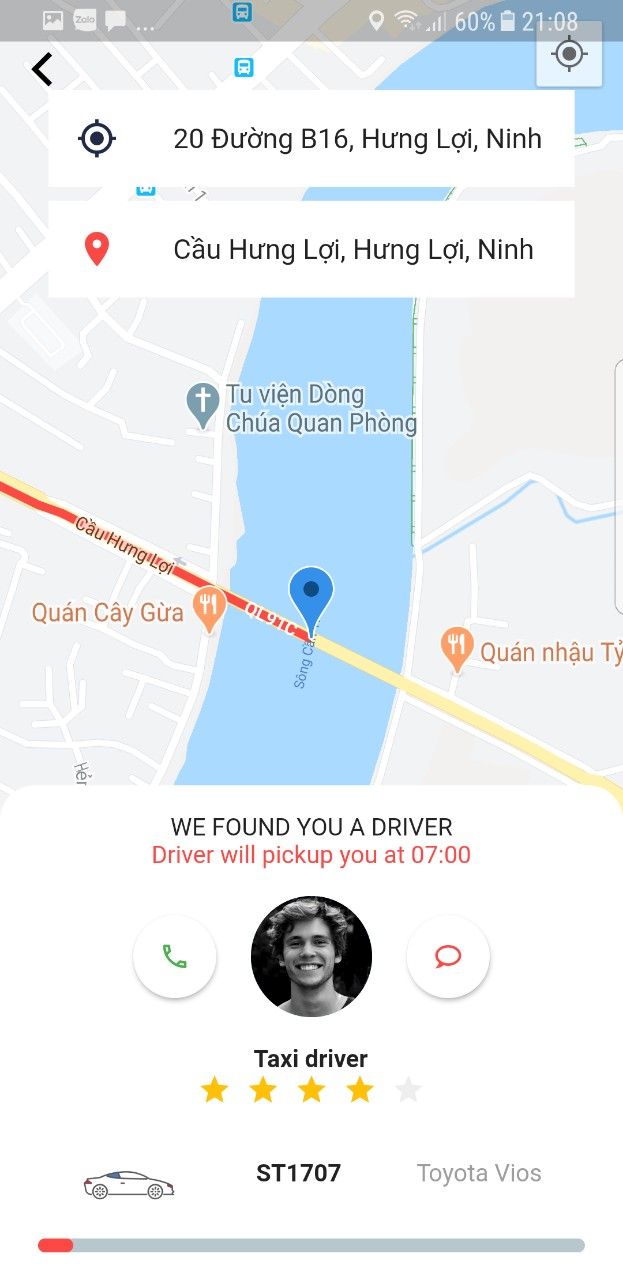623x1280 pixels.
Task: Message the taxi driver
Action: click(448, 957)
